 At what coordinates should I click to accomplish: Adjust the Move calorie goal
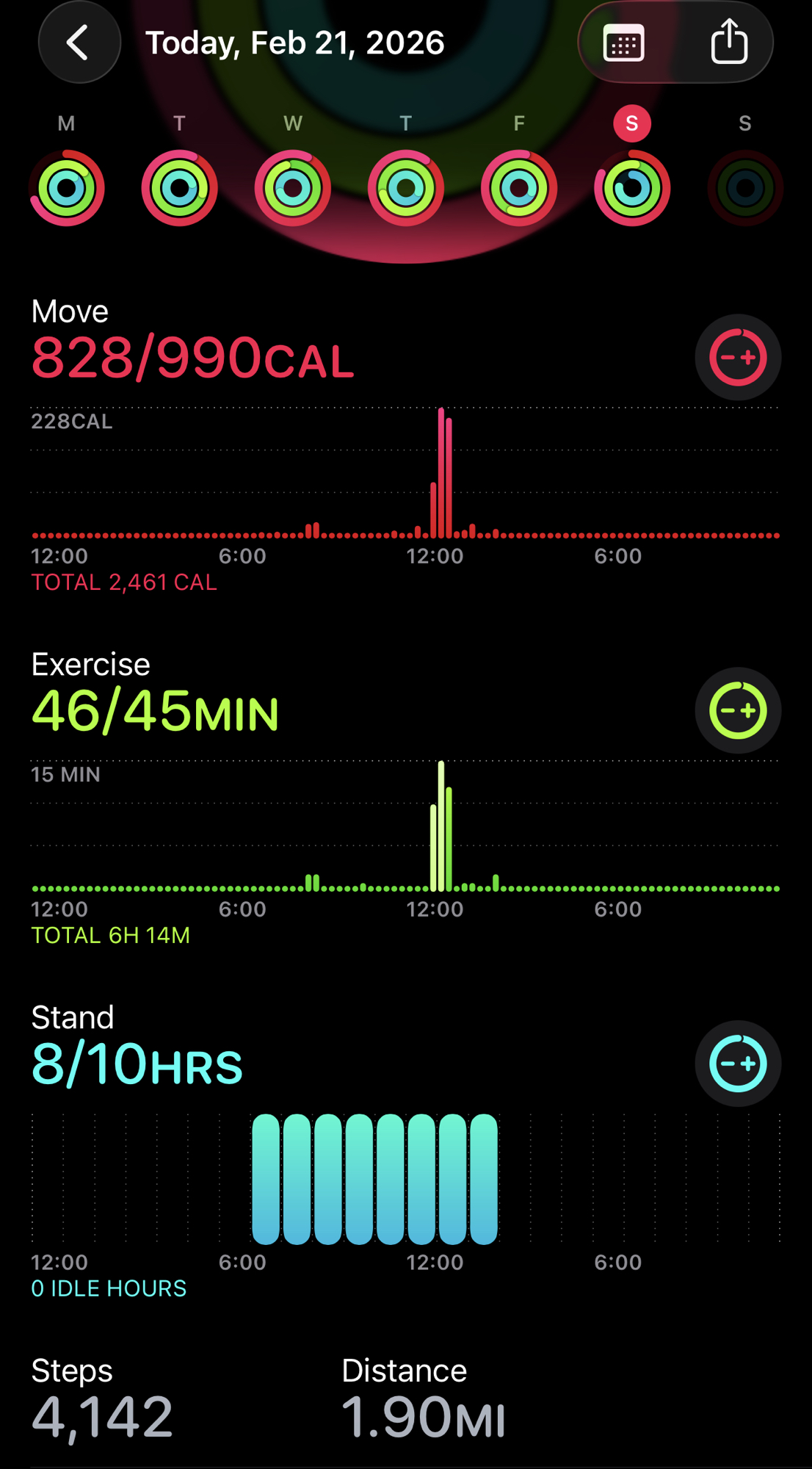pyautogui.click(x=738, y=358)
